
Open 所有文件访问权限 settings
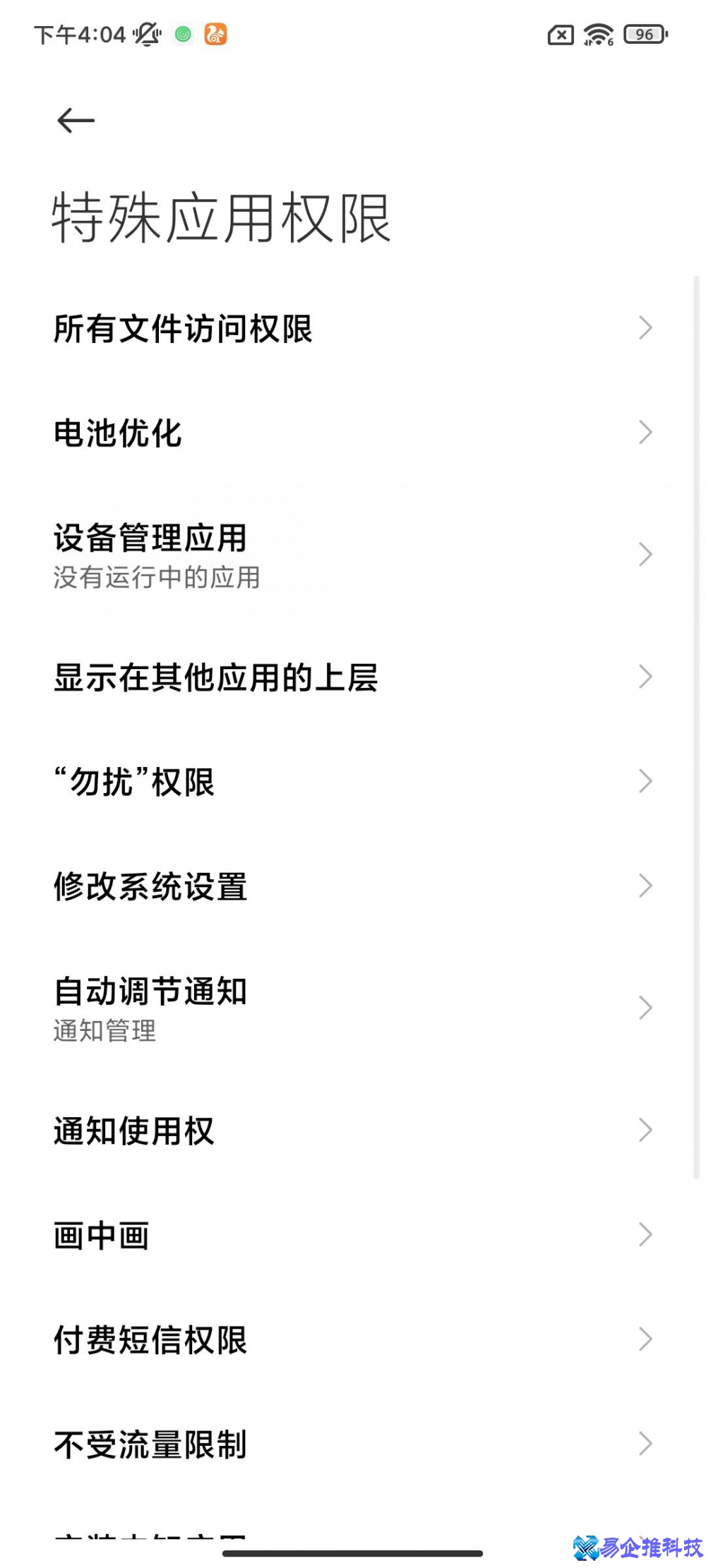tap(353, 327)
